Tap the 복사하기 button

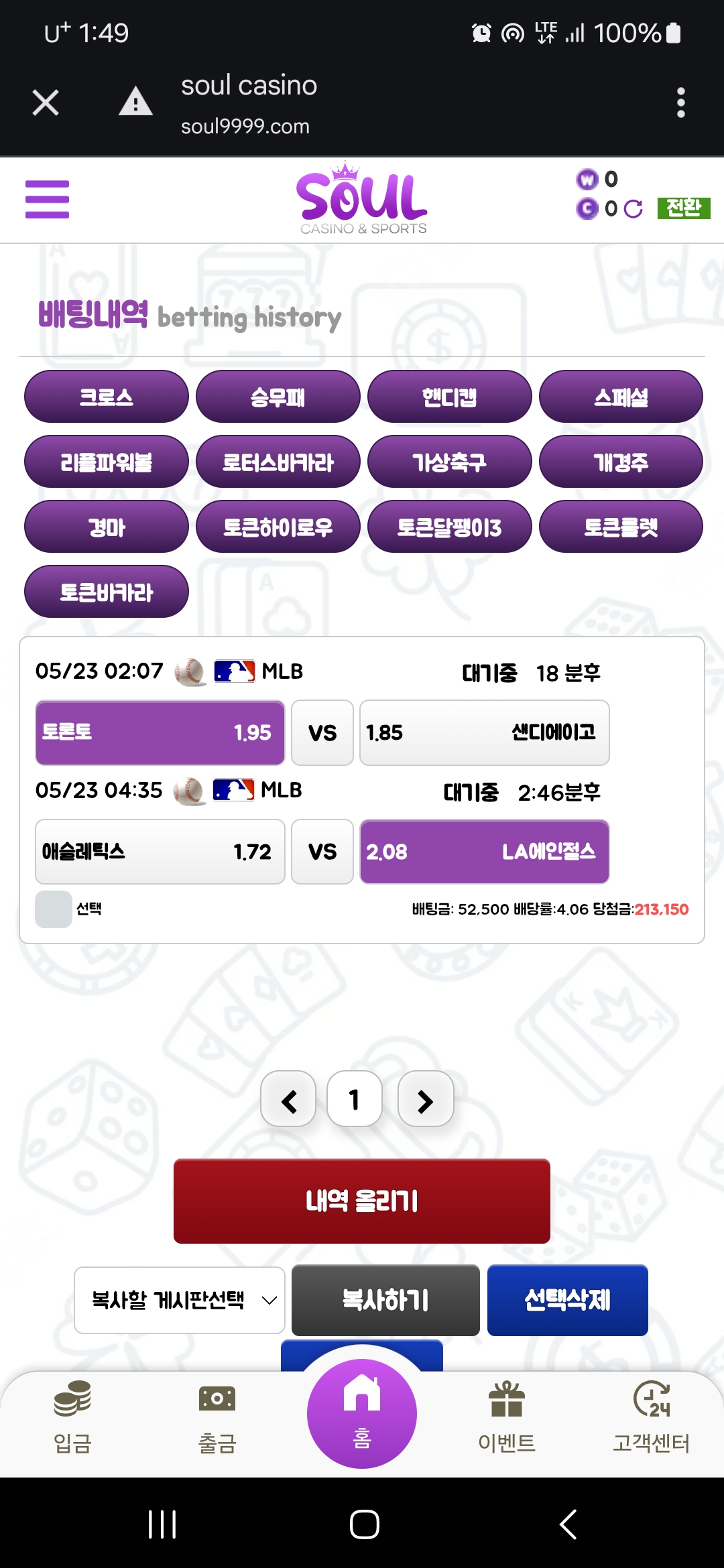coord(385,1300)
